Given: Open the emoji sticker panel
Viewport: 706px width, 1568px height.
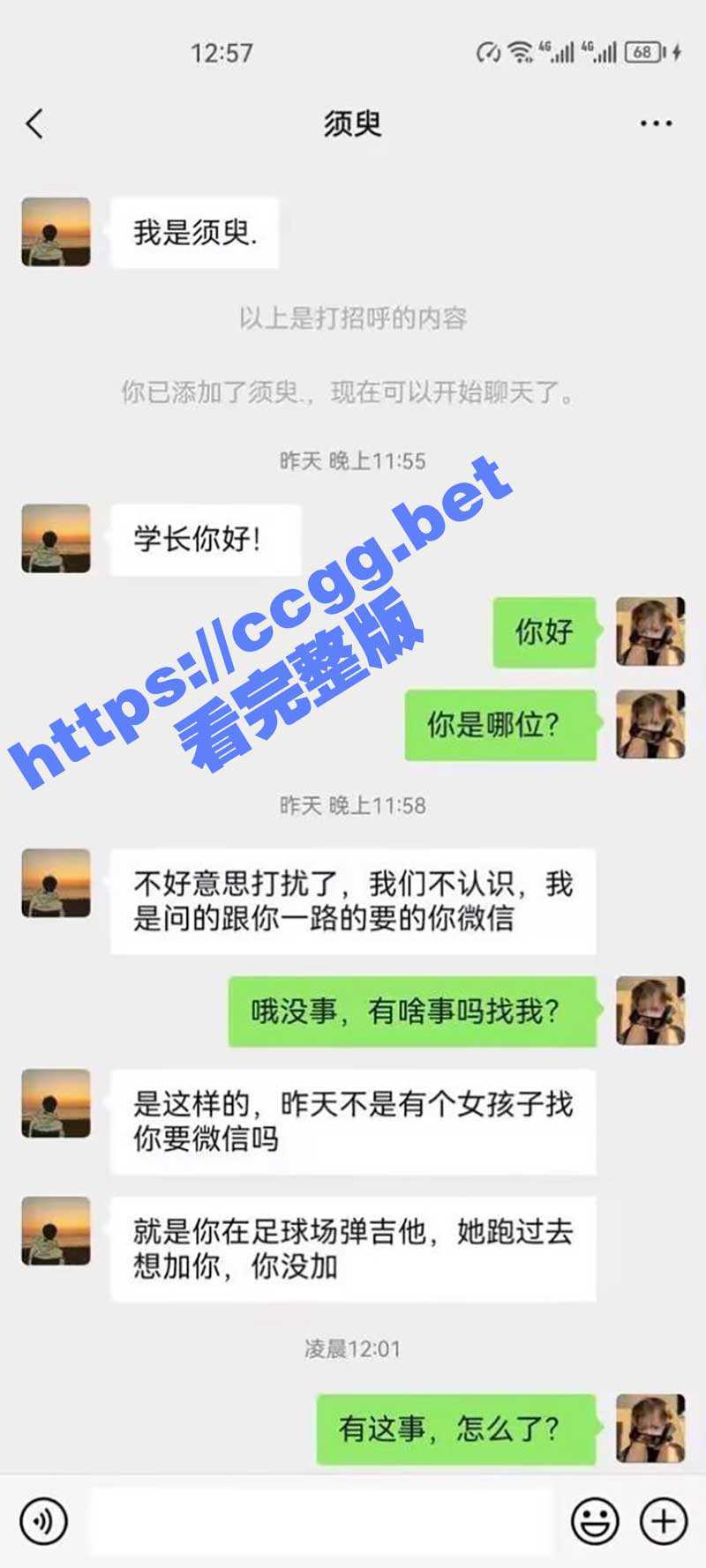Looking at the screenshot, I should click(594, 1521).
